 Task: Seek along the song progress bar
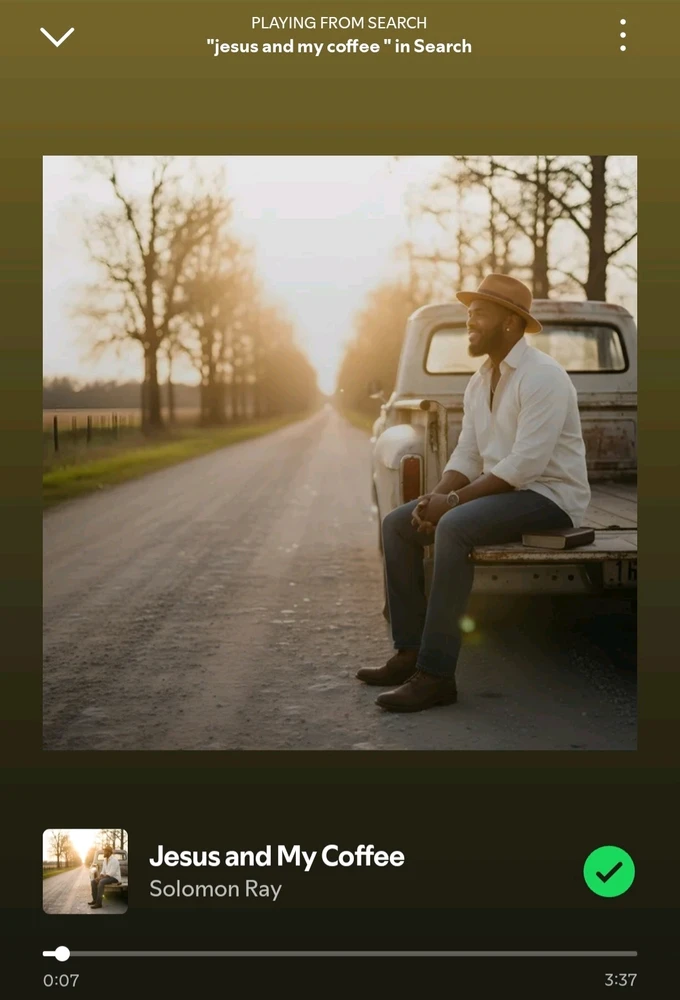click(340, 953)
